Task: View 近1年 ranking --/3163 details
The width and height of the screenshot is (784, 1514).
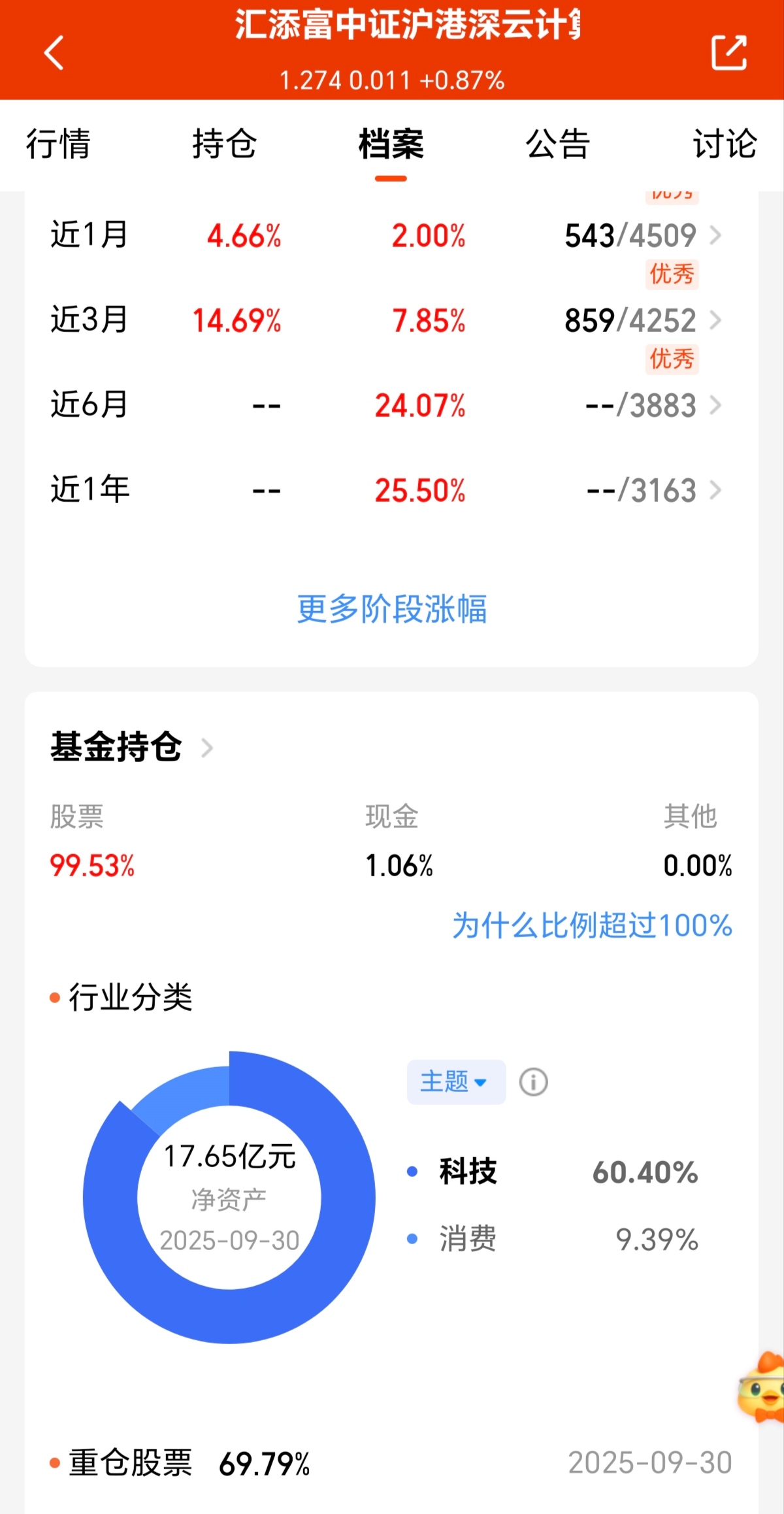Action: click(653, 491)
